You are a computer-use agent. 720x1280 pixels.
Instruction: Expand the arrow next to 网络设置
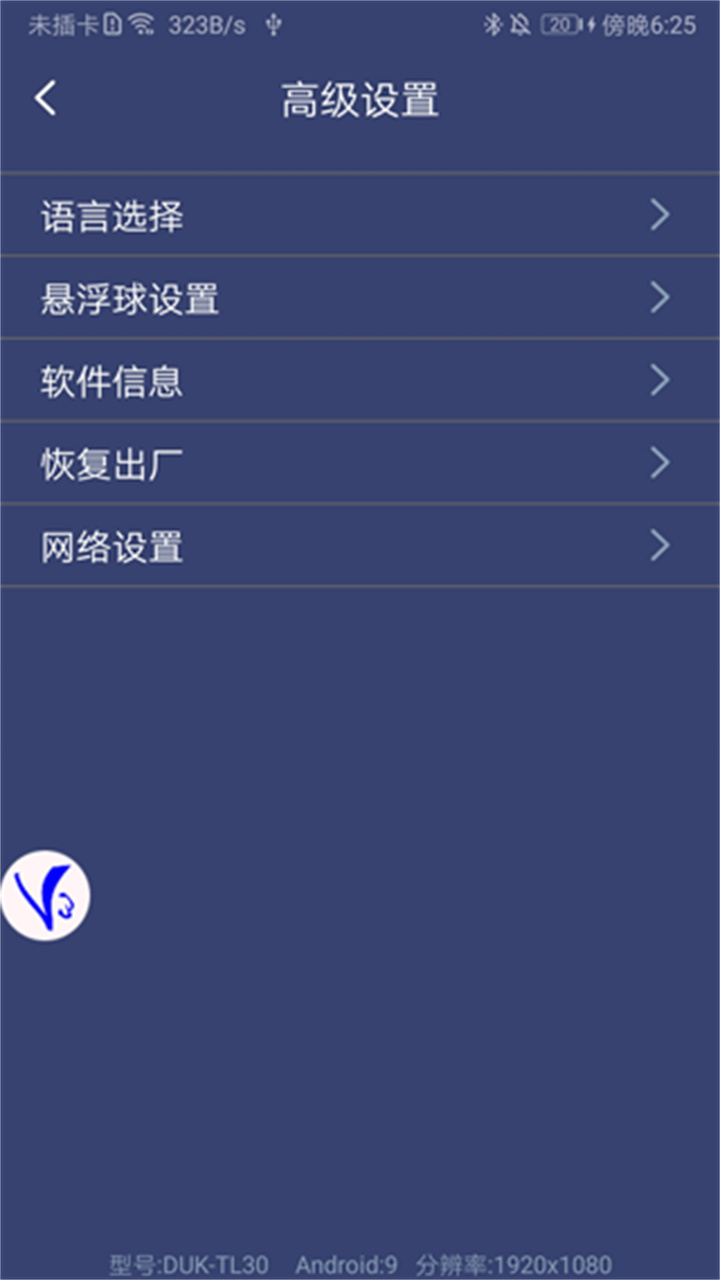point(659,546)
